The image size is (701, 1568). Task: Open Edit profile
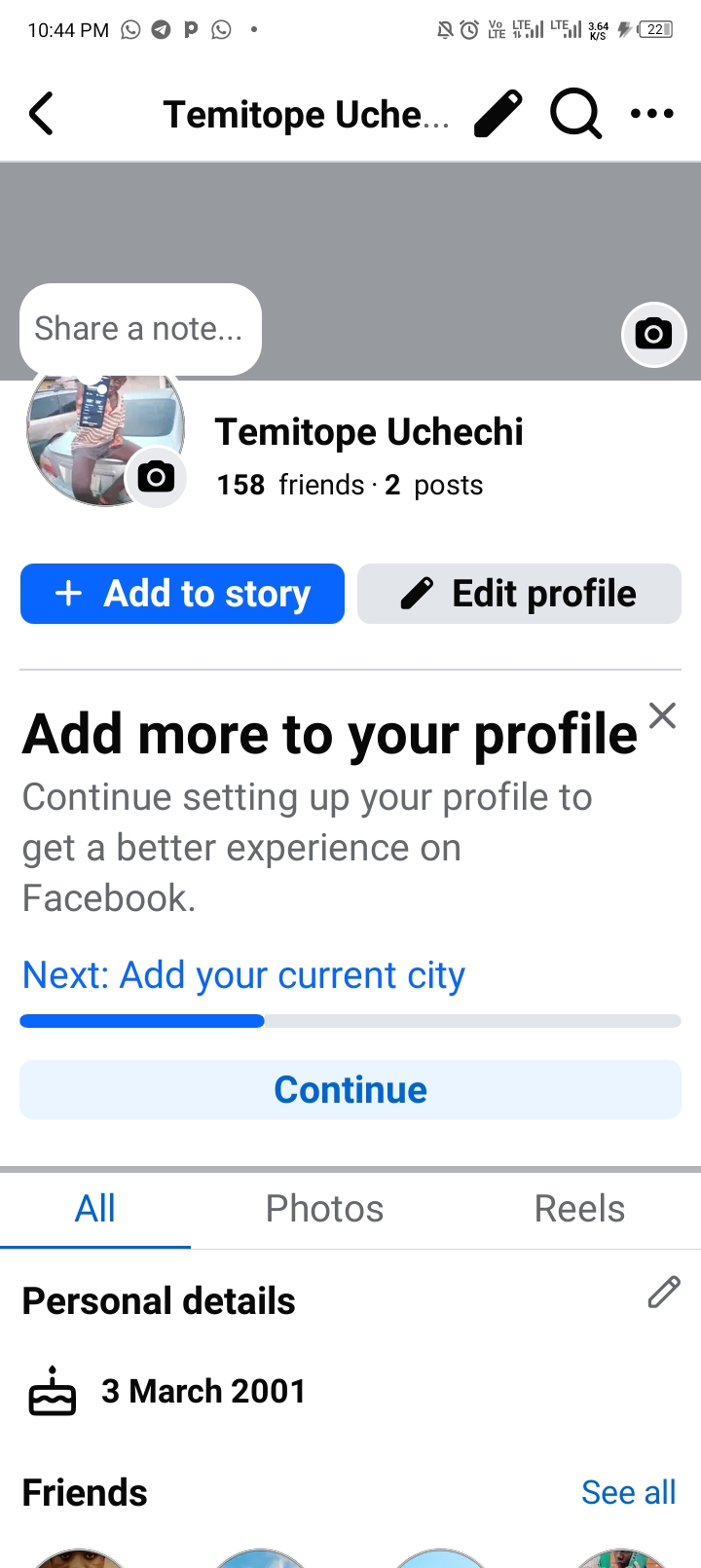click(x=519, y=594)
